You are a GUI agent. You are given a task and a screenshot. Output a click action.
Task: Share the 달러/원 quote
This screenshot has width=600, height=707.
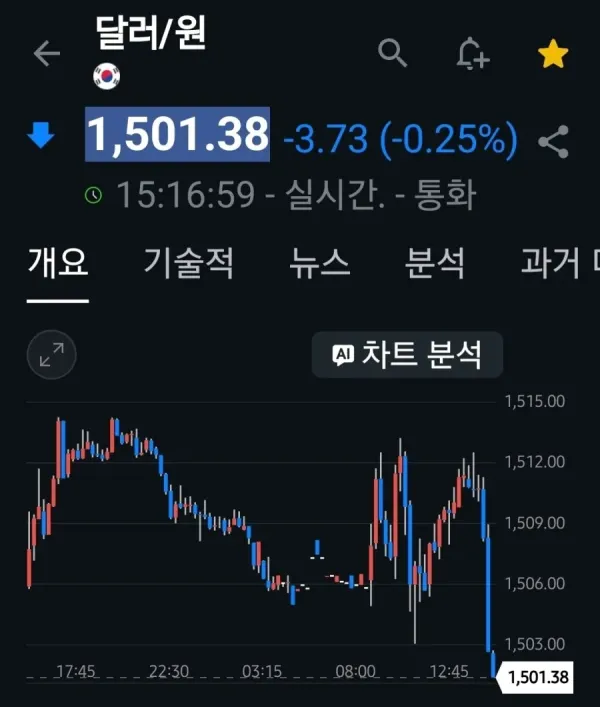(x=554, y=142)
